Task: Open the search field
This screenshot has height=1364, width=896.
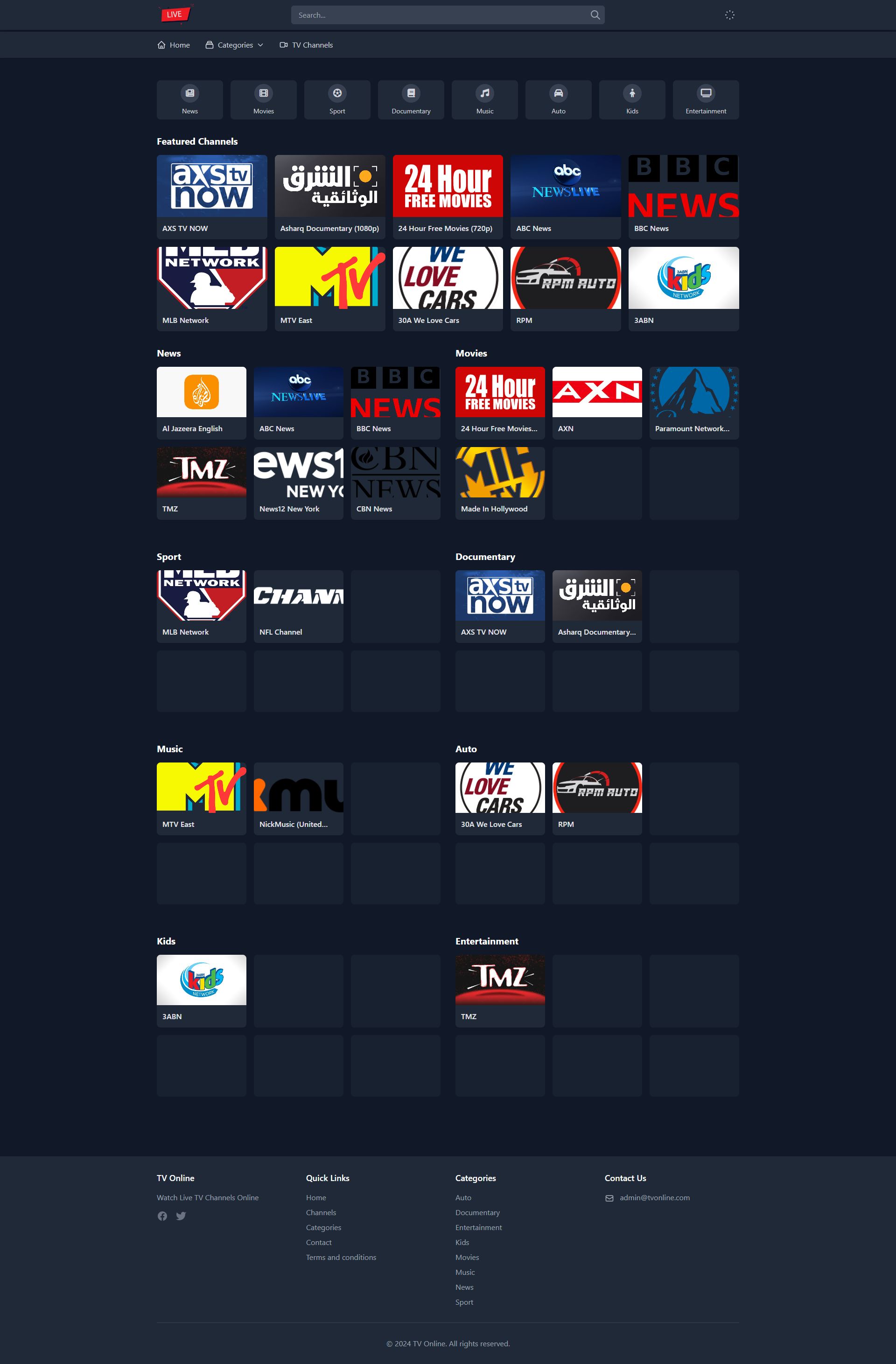Action: (441, 15)
